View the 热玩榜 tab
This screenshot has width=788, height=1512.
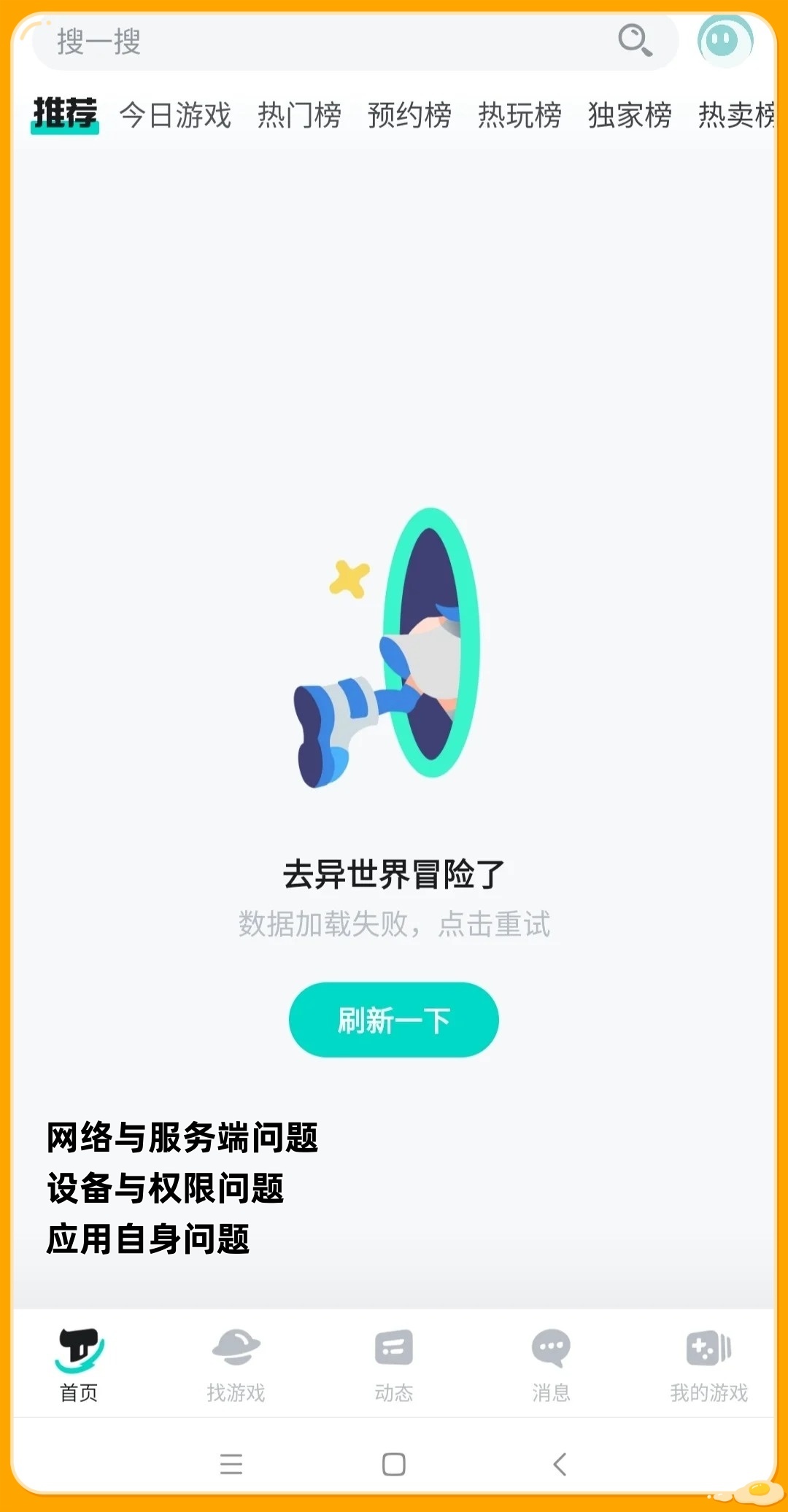coord(519,115)
